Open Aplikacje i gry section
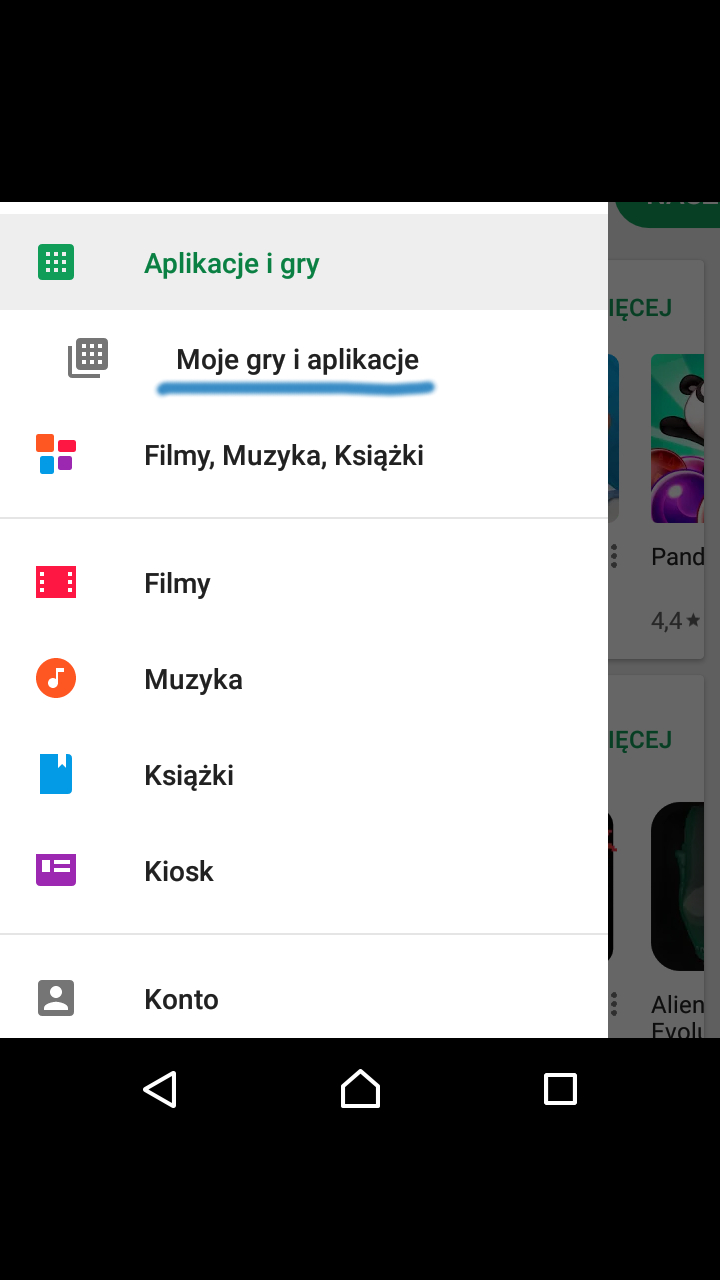Screen dimensions: 720x1280 [x=304, y=262]
